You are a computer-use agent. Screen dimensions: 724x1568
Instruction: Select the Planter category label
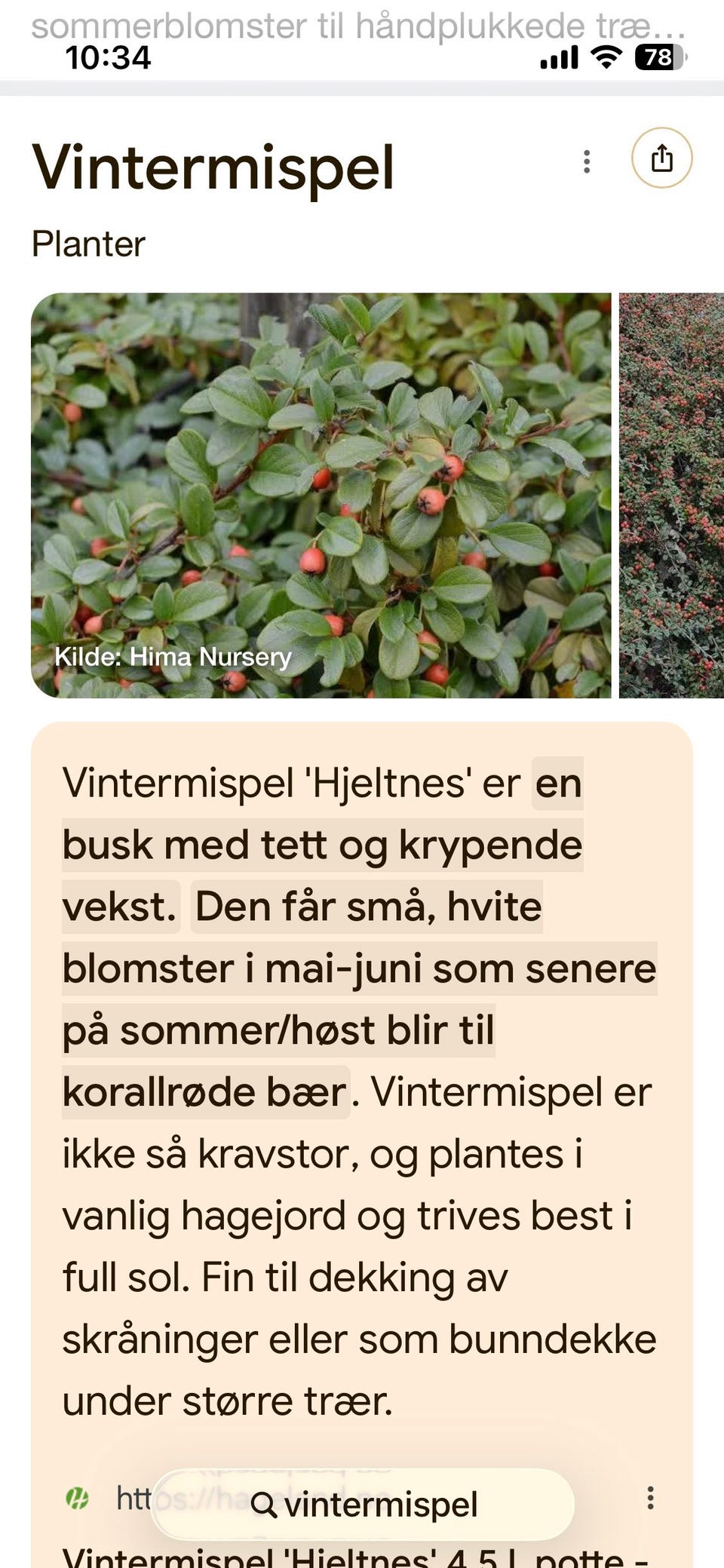click(x=87, y=244)
